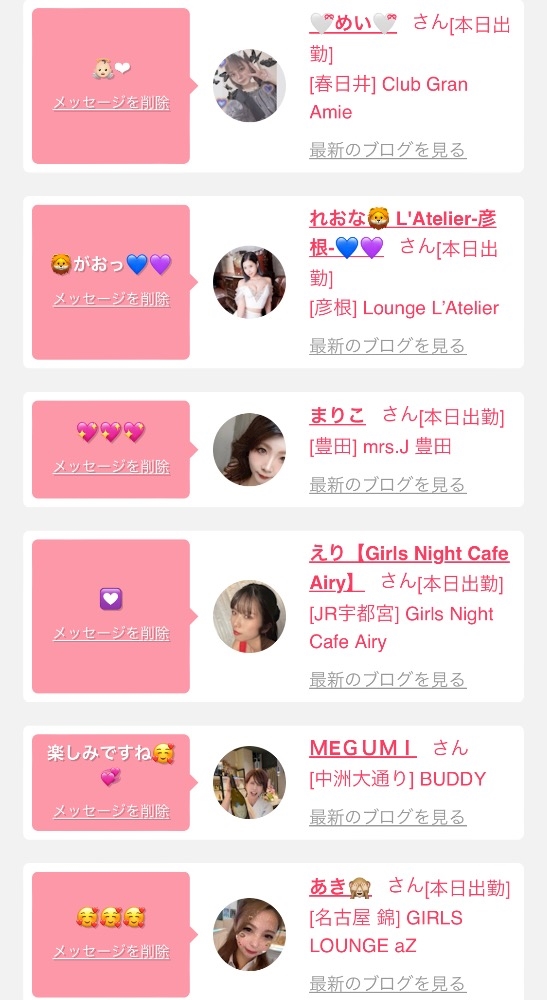Open MEGUMI's profile name link
The width and height of the screenshot is (547, 1000).
[x=363, y=748]
